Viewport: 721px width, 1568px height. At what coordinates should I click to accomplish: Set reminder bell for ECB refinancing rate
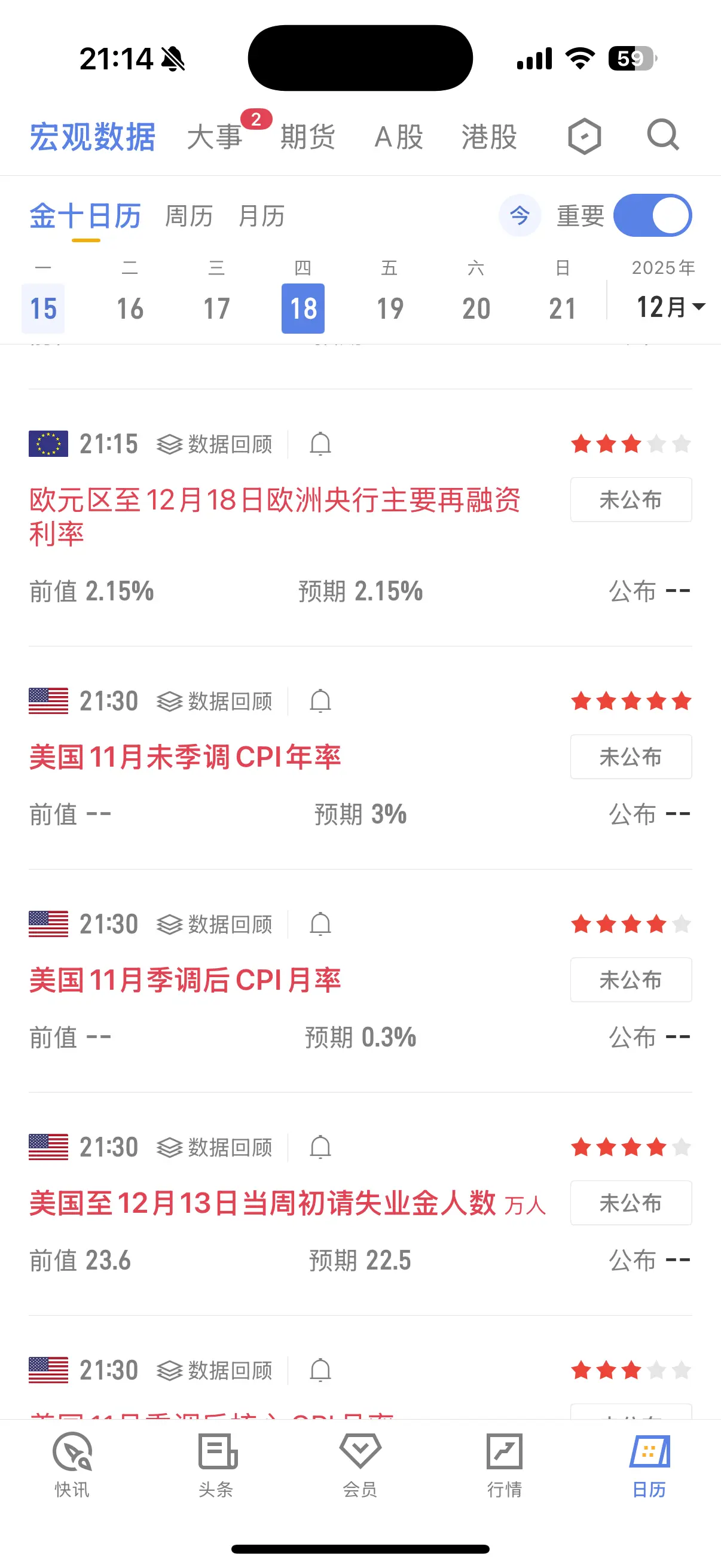tap(320, 444)
